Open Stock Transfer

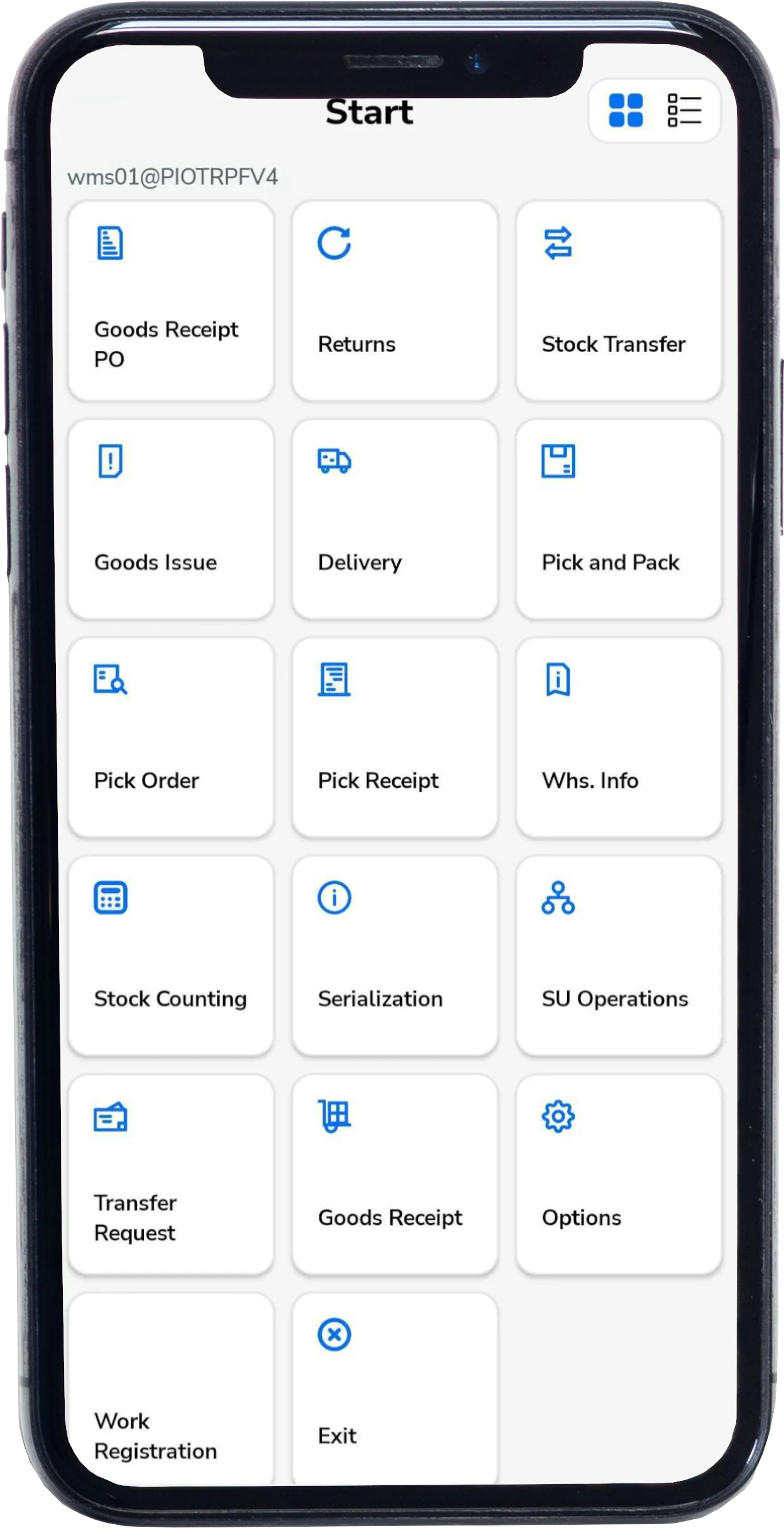[x=619, y=301]
